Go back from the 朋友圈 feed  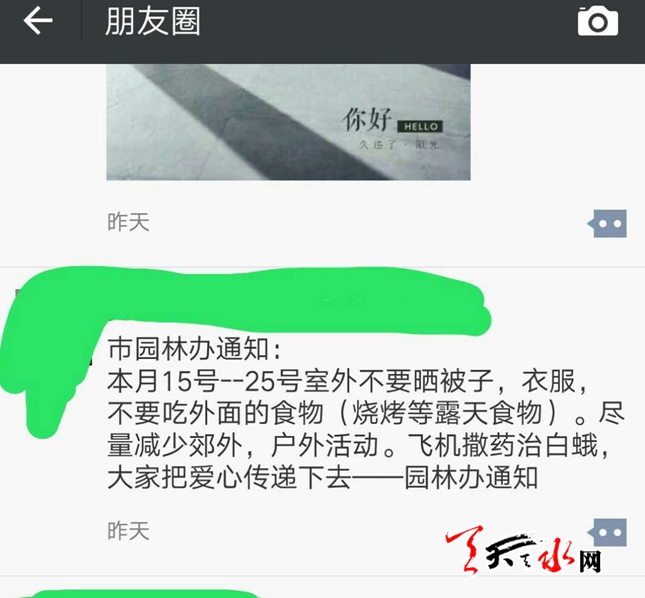(x=38, y=22)
